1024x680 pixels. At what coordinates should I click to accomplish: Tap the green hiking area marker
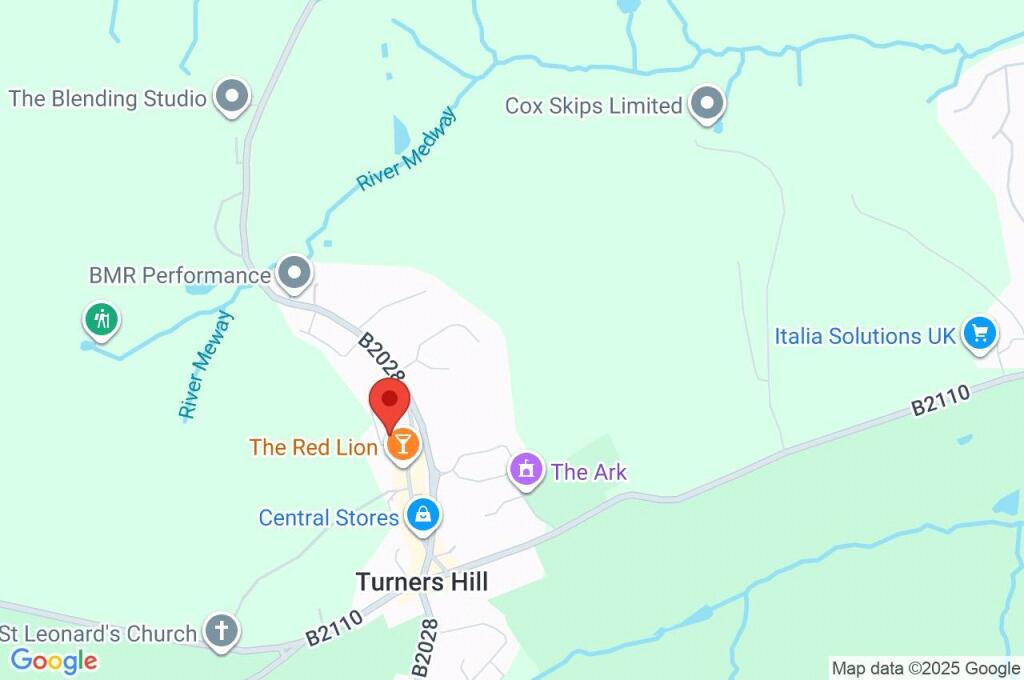pos(100,321)
